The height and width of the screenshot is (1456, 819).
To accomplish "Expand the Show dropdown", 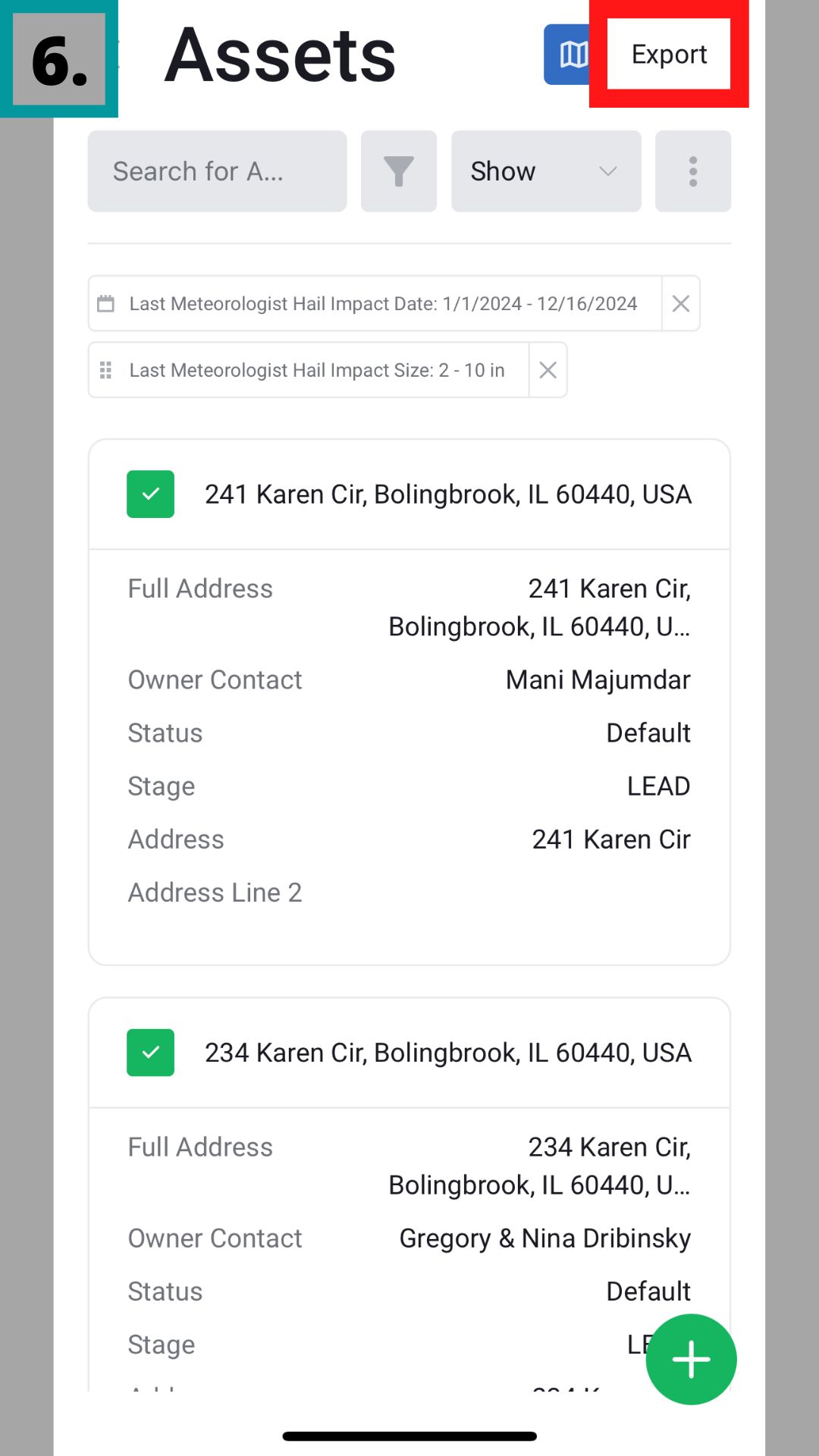I will pos(546,171).
